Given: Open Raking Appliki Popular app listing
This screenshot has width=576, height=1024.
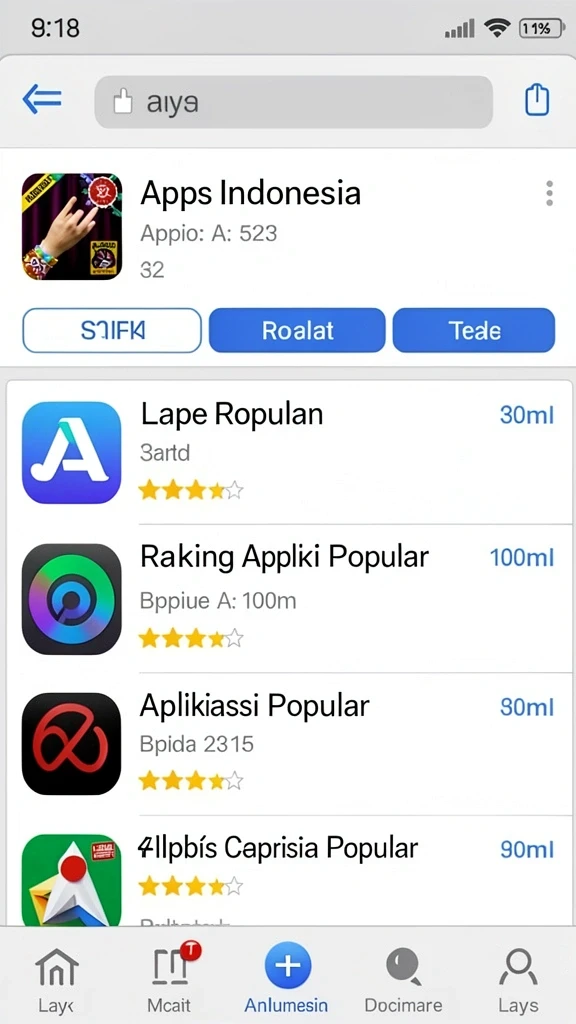Looking at the screenshot, I should coord(289,598).
